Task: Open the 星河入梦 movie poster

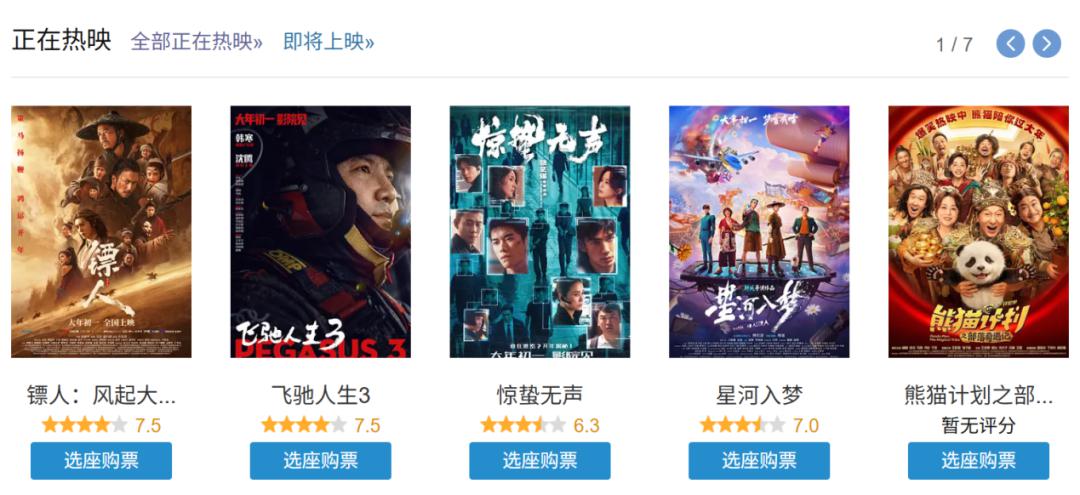Action: coord(759,231)
